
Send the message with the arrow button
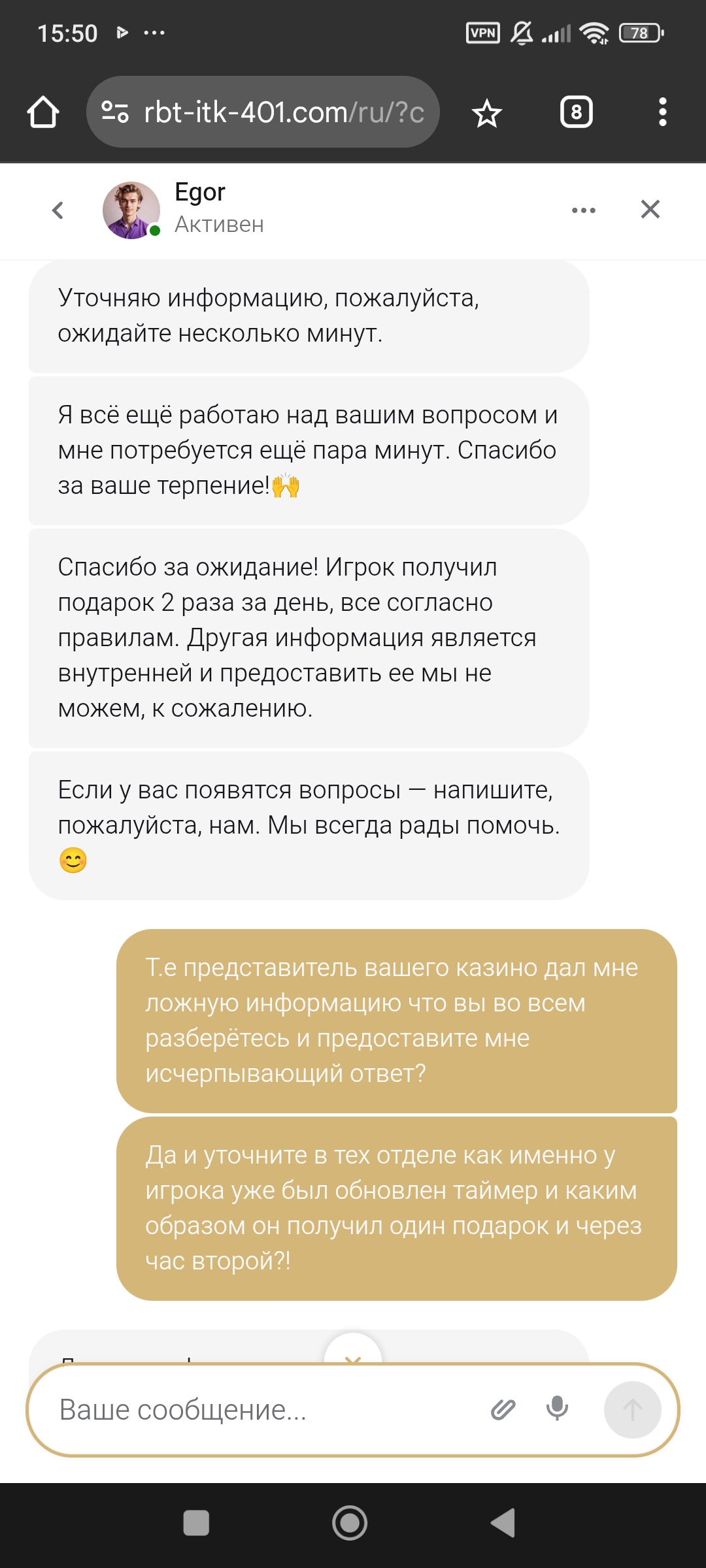click(632, 1410)
